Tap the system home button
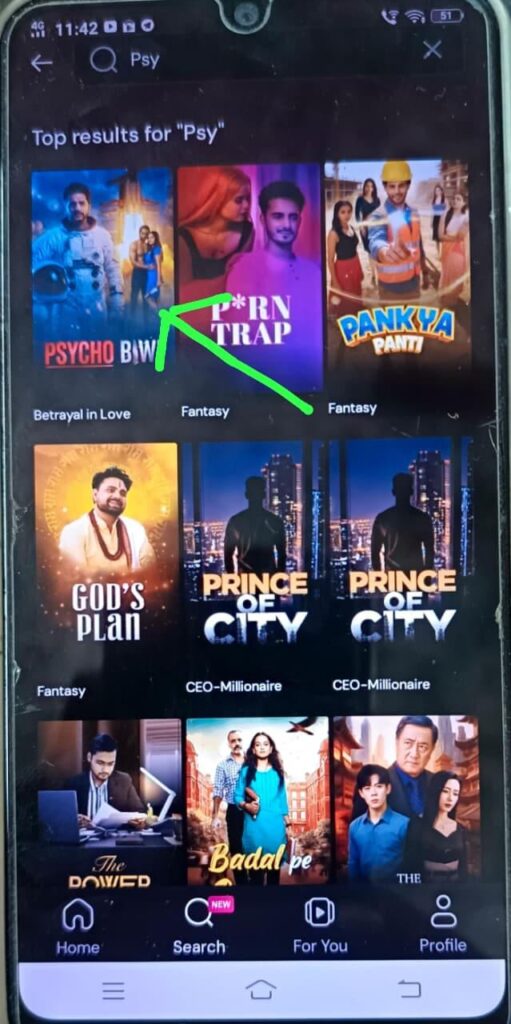 [x=261, y=990]
